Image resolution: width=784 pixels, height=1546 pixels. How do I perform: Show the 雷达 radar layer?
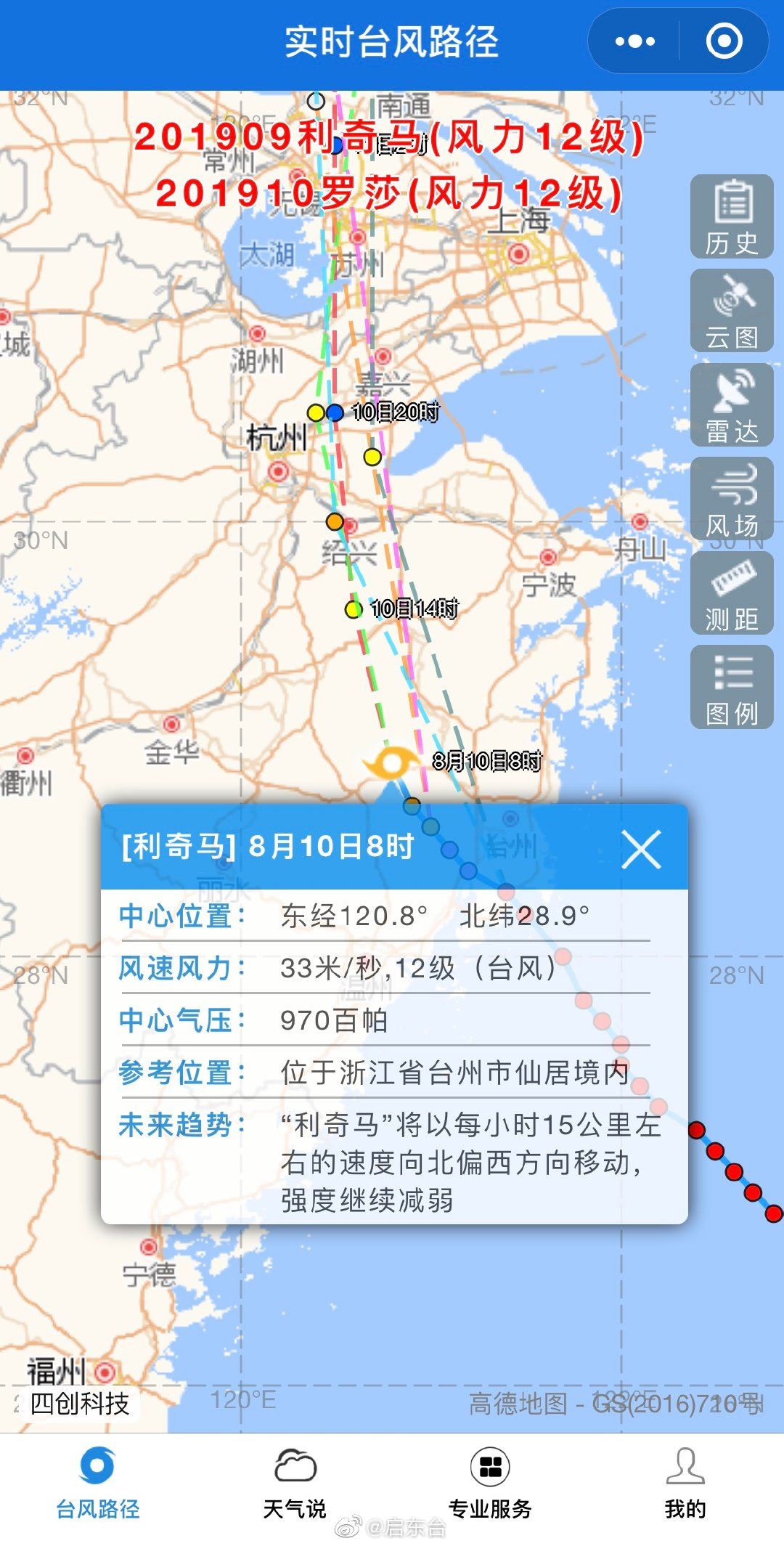(x=731, y=405)
